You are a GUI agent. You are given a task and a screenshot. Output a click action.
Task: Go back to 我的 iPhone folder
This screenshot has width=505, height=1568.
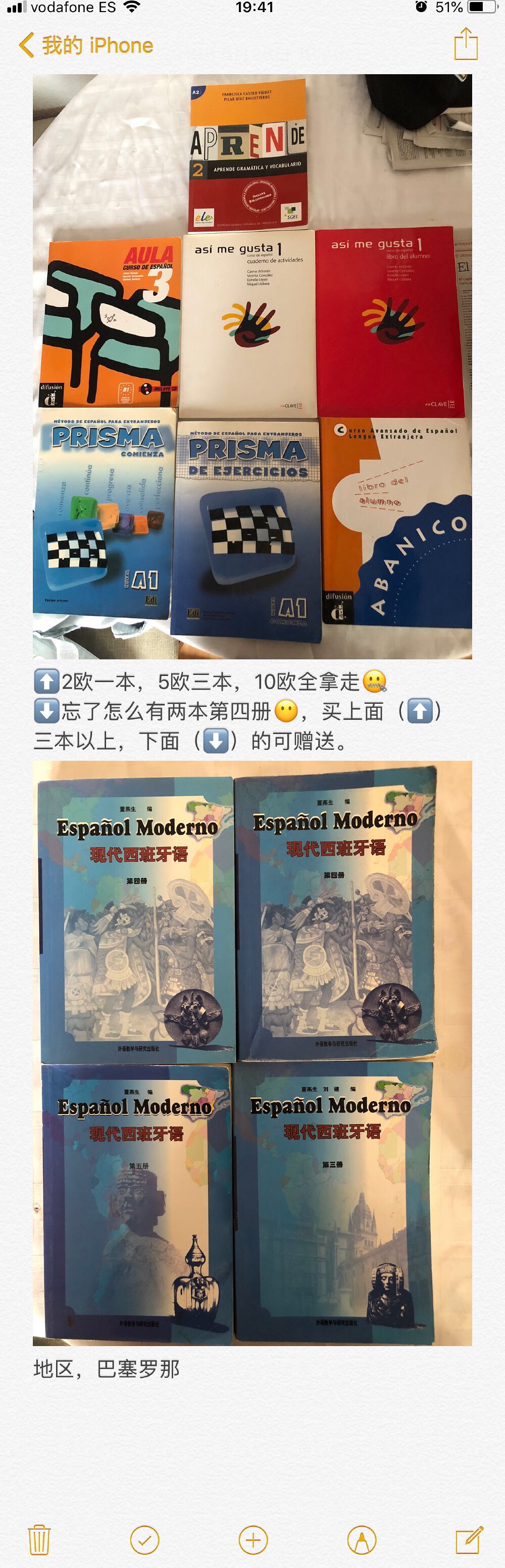[x=85, y=45]
